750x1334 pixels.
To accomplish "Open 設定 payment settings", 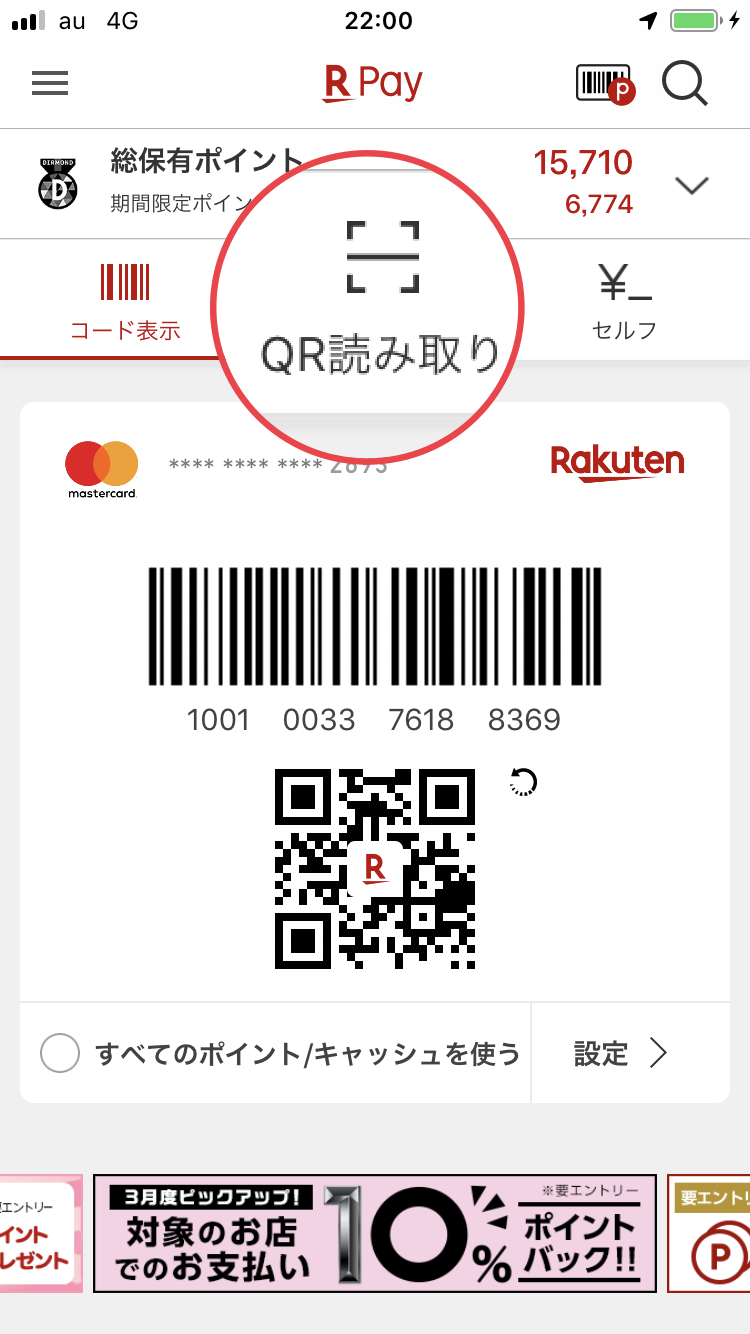I will click(620, 1053).
